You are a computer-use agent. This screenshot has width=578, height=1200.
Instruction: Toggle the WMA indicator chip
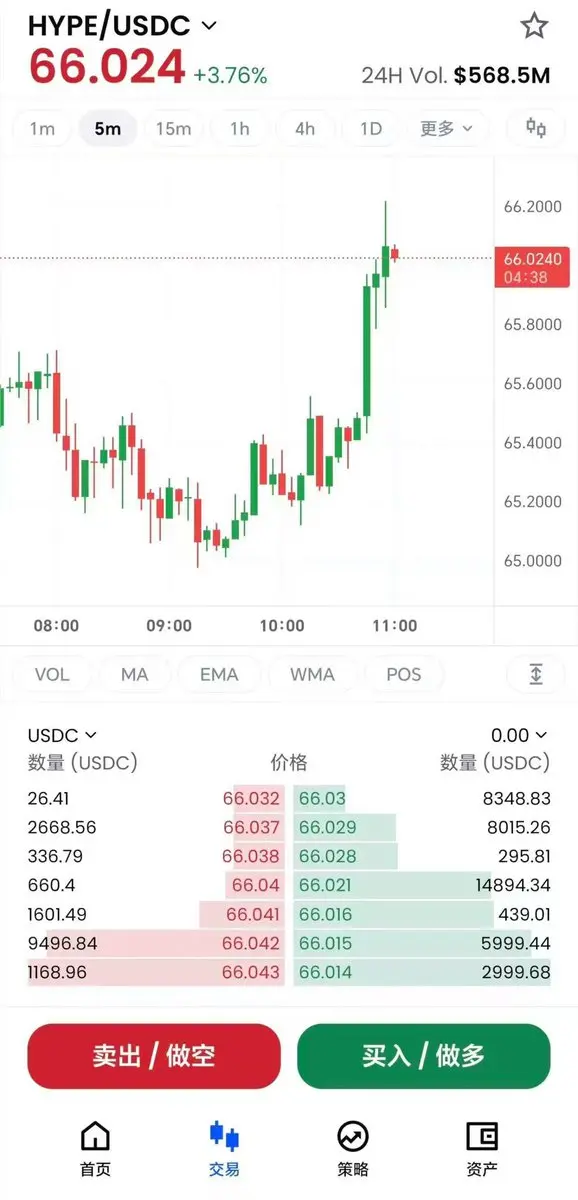point(312,674)
